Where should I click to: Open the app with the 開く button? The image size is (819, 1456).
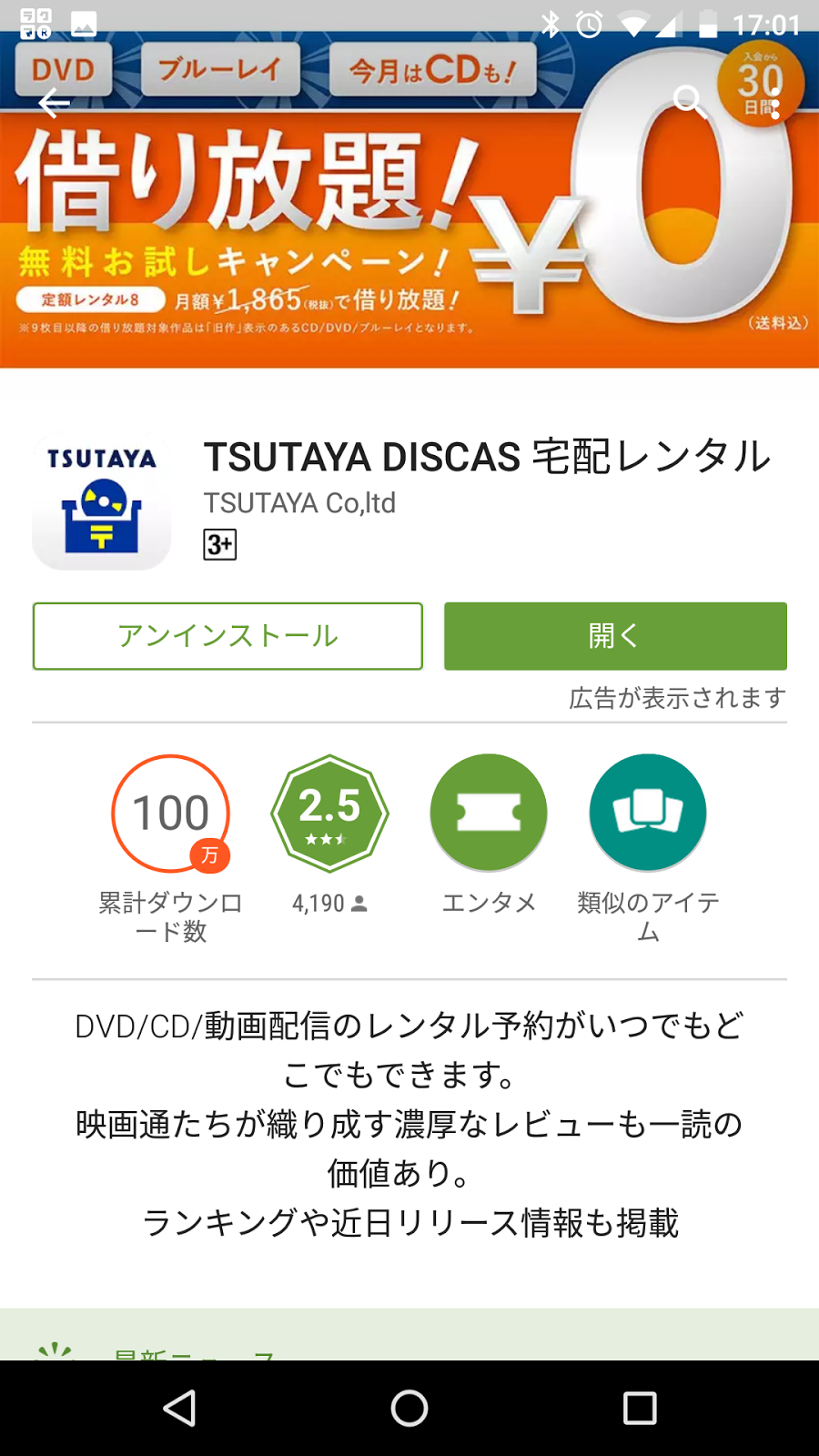pos(615,636)
